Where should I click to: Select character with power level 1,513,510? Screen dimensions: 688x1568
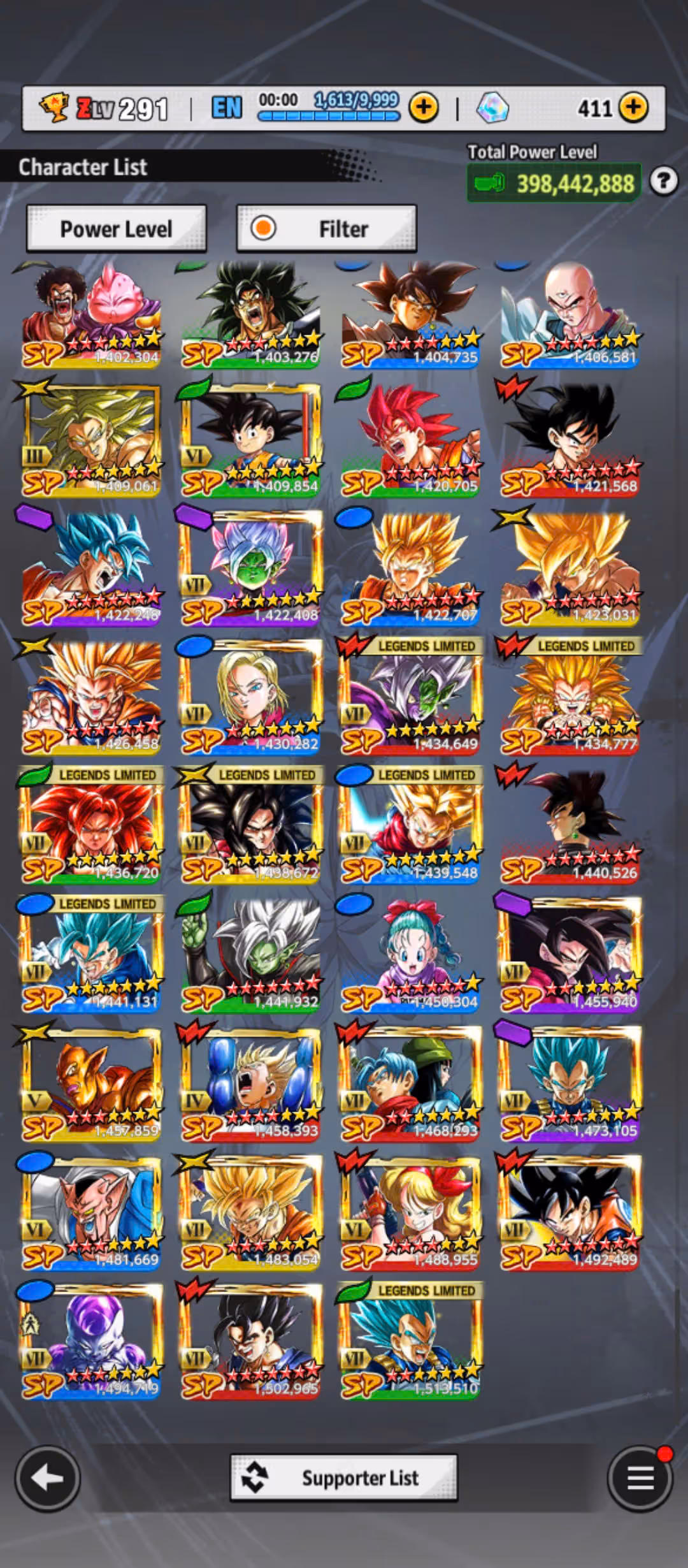409,1342
